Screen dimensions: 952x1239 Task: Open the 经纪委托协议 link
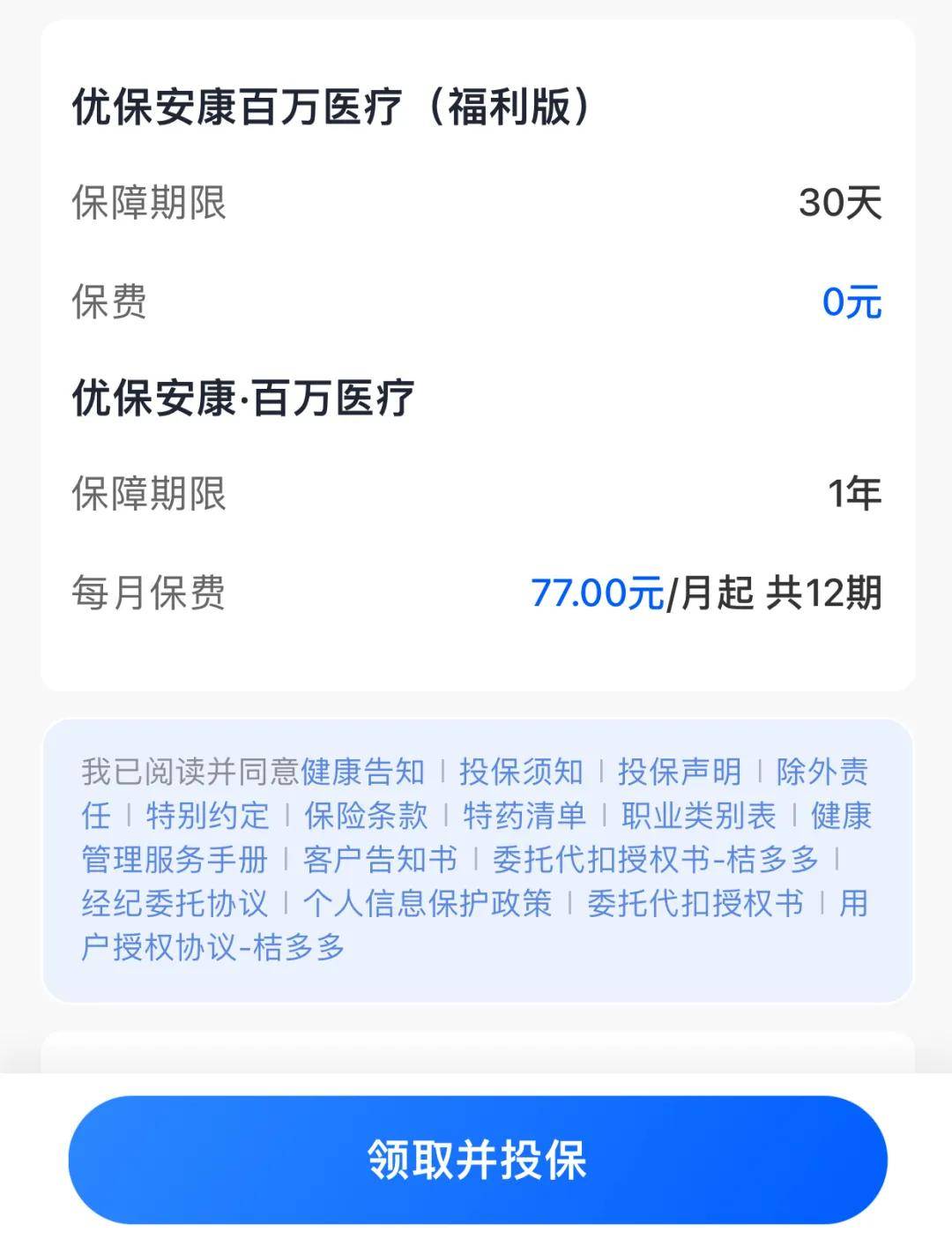[x=175, y=903]
